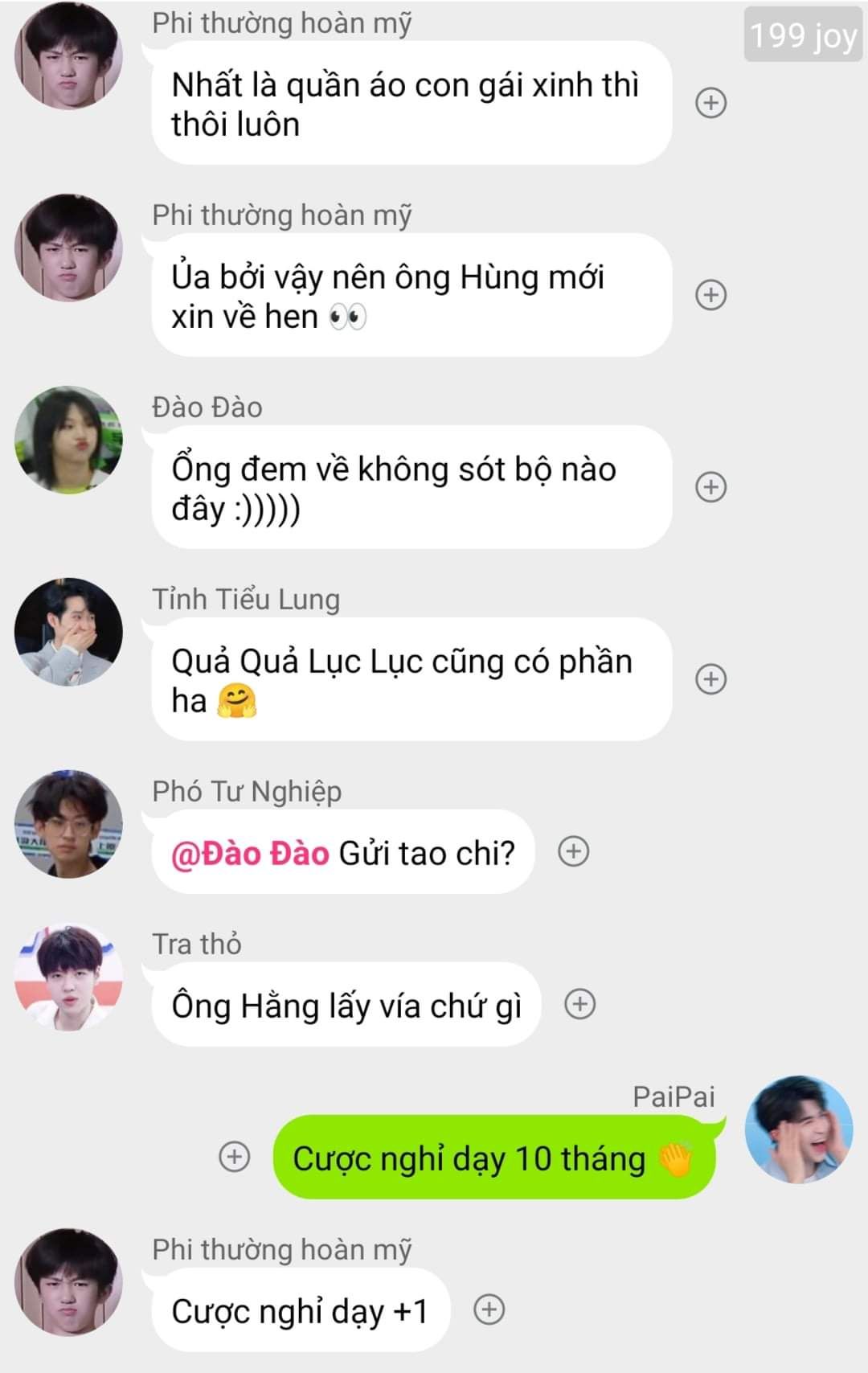The height and width of the screenshot is (1373, 868).
Task: React to Tra thỏ's "Ông Hằng lấy vía" message
Action: [x=580, y=1004]
